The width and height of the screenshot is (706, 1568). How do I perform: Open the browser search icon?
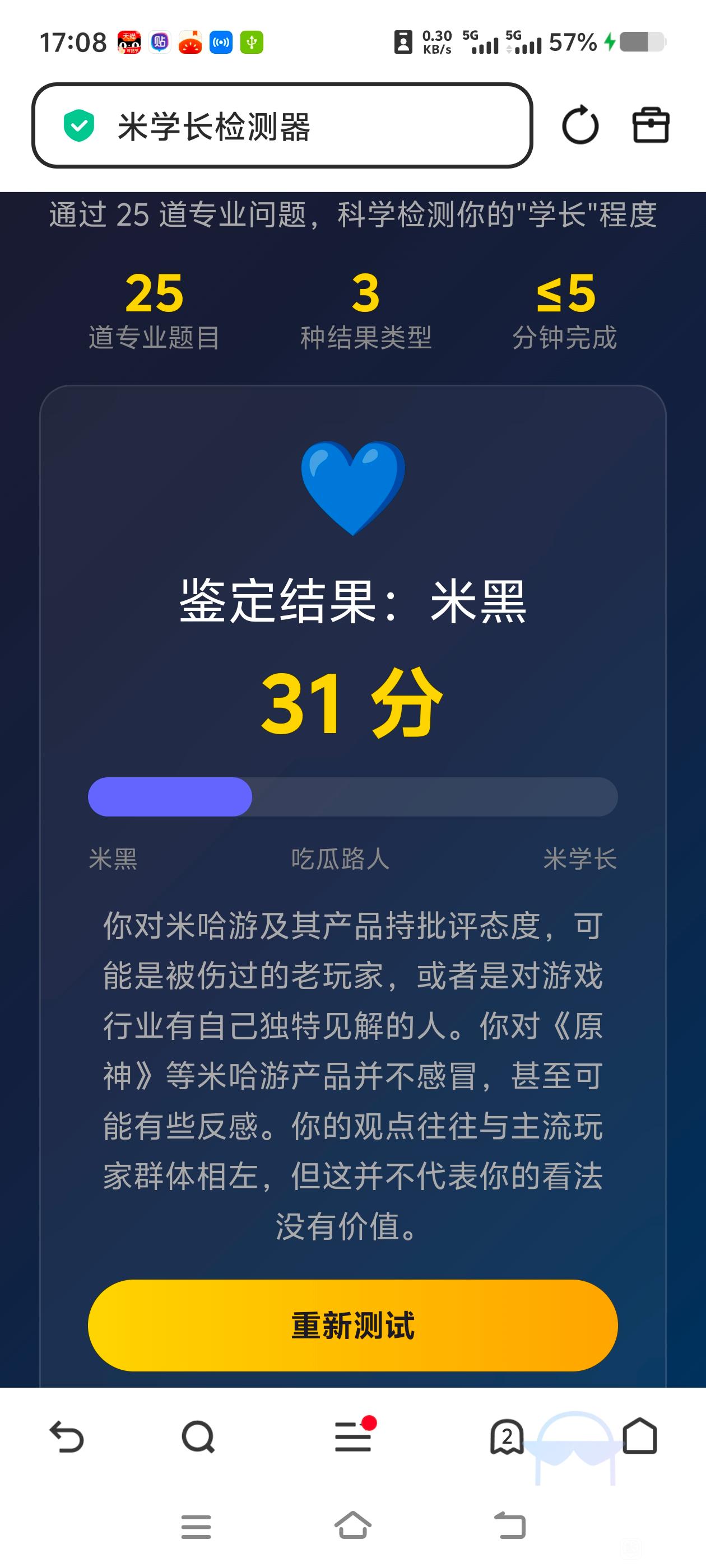coord(198,1437)
